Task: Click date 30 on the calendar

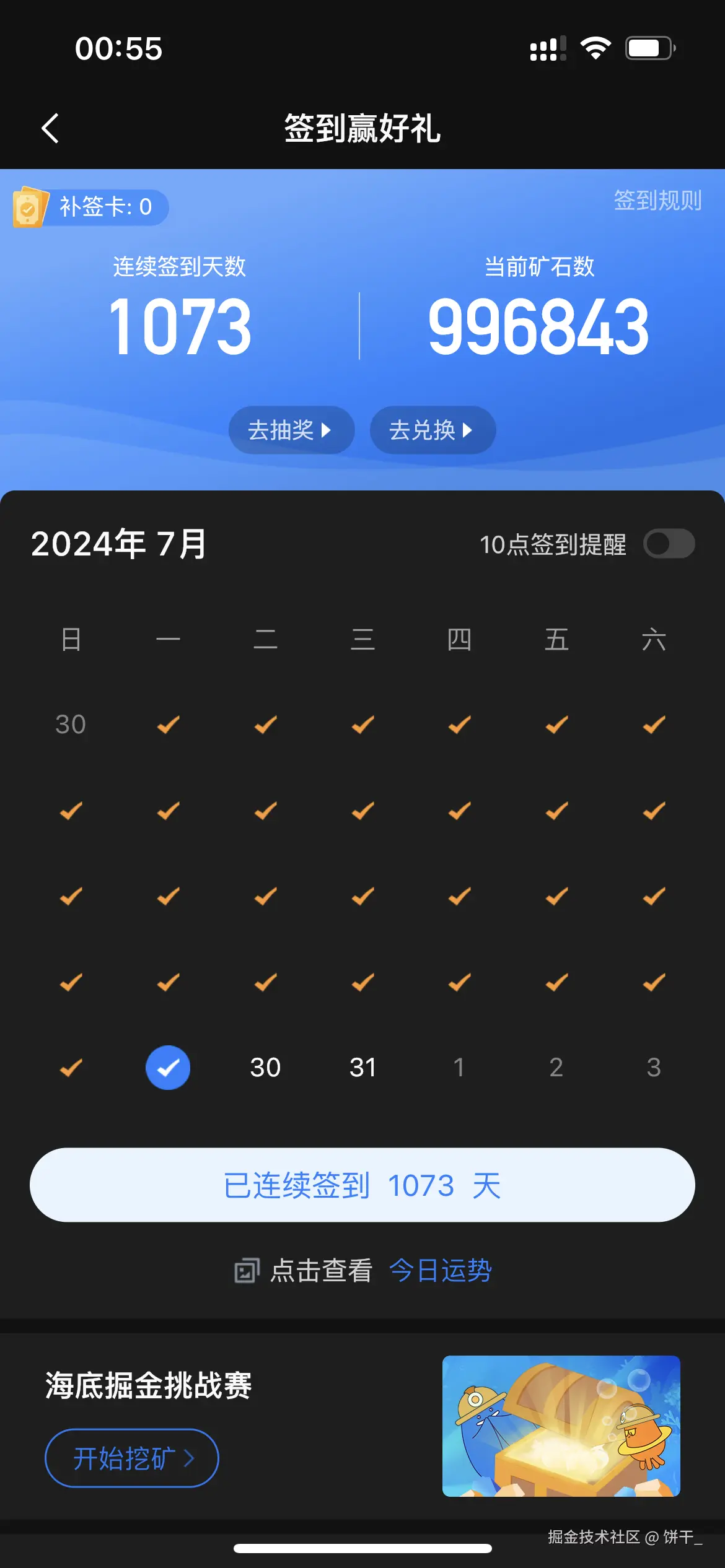Action: coord(265,1066)
